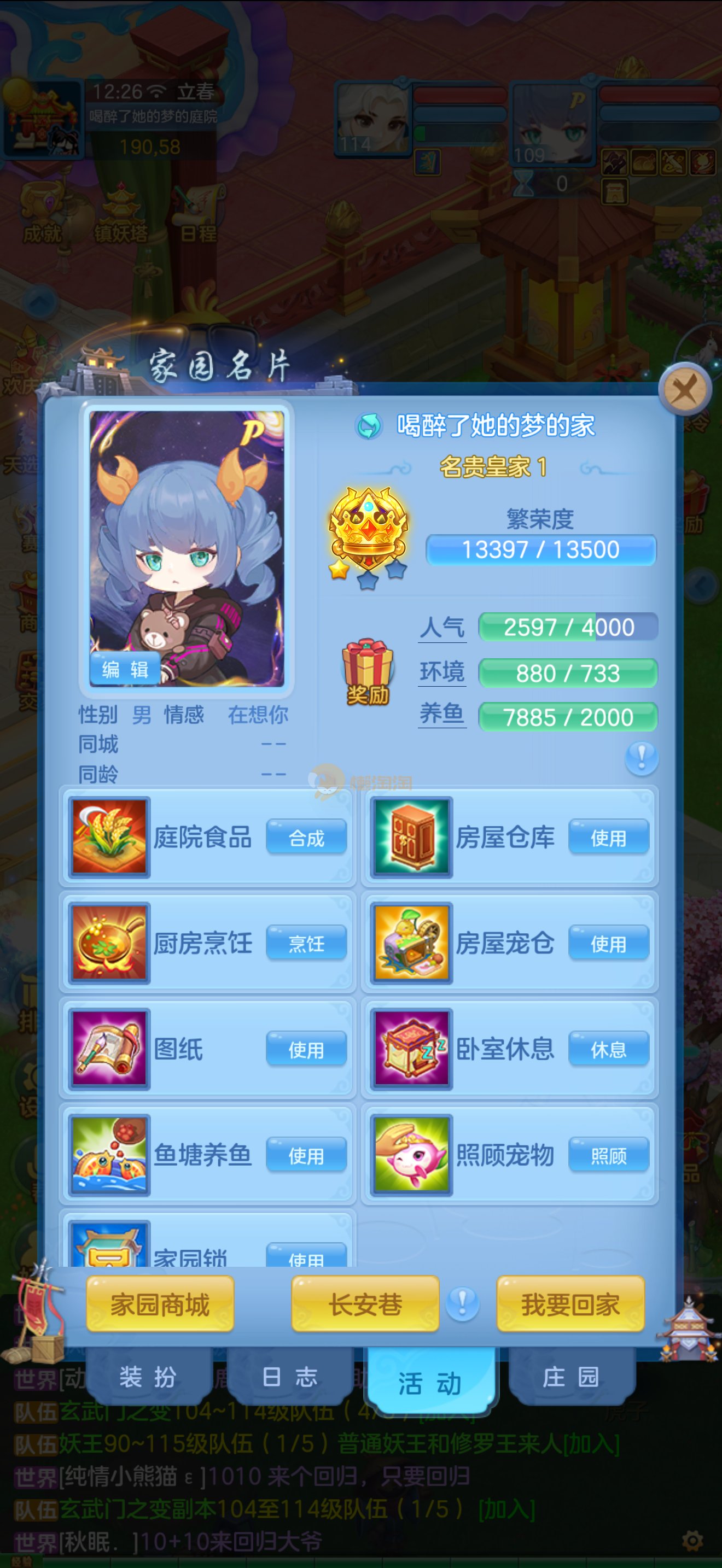Viewport: 722px width, 1568px height.
Task: Tap 使用 for 房屋仓库
Action: (608, 838)
